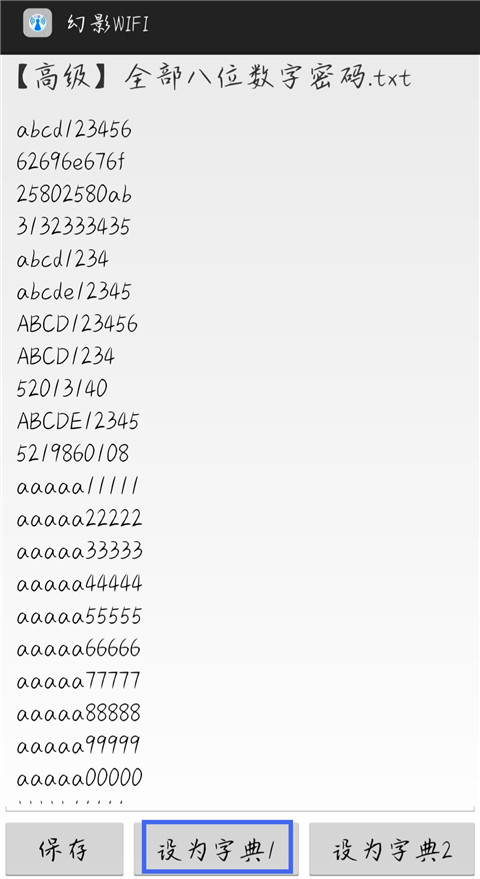The image size is (480, 879).
Task: Choose 设为字典2 button
Action: [392, 849]
